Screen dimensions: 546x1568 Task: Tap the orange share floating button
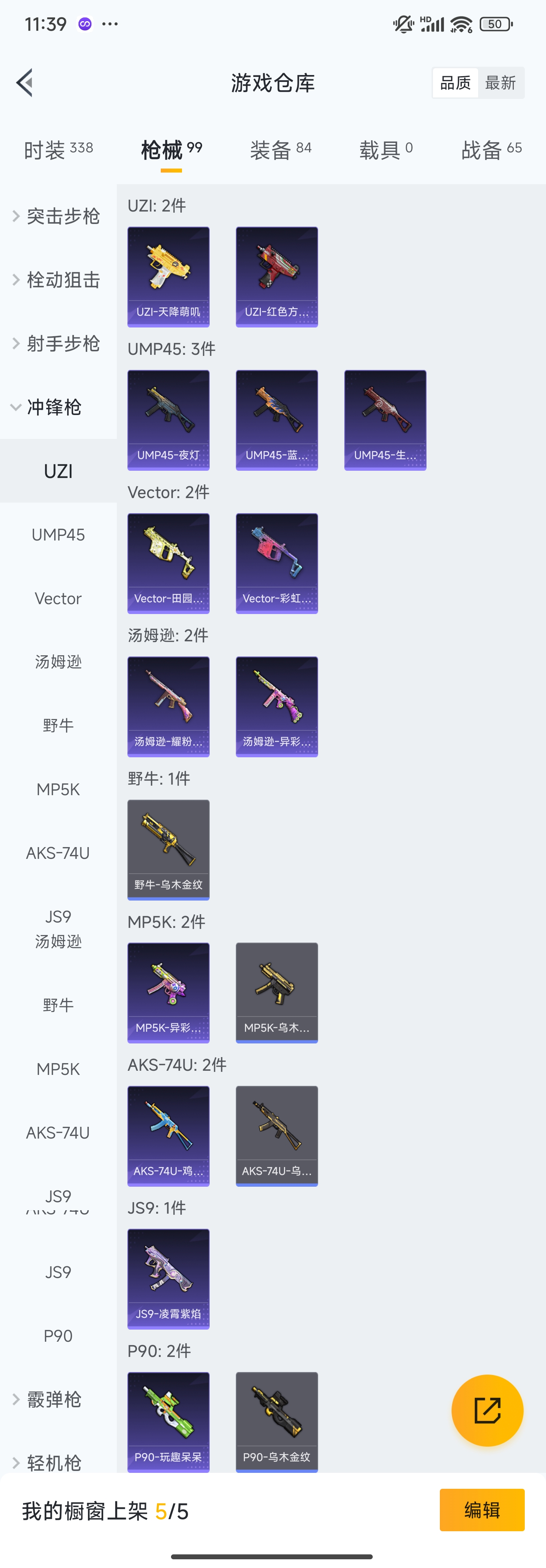(x=487, y=1410)
